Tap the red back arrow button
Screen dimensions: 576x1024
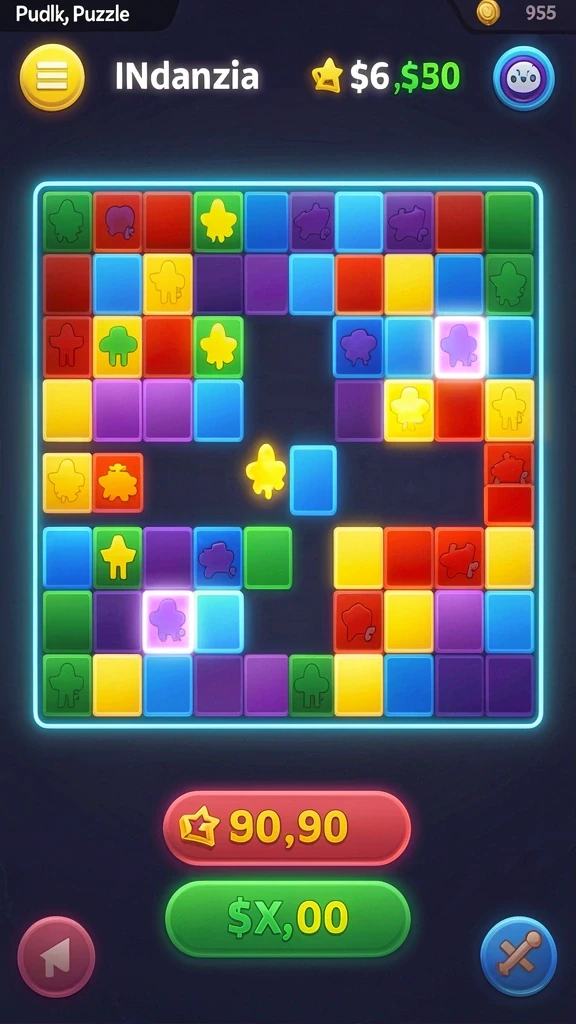click(x=56, y=955)
